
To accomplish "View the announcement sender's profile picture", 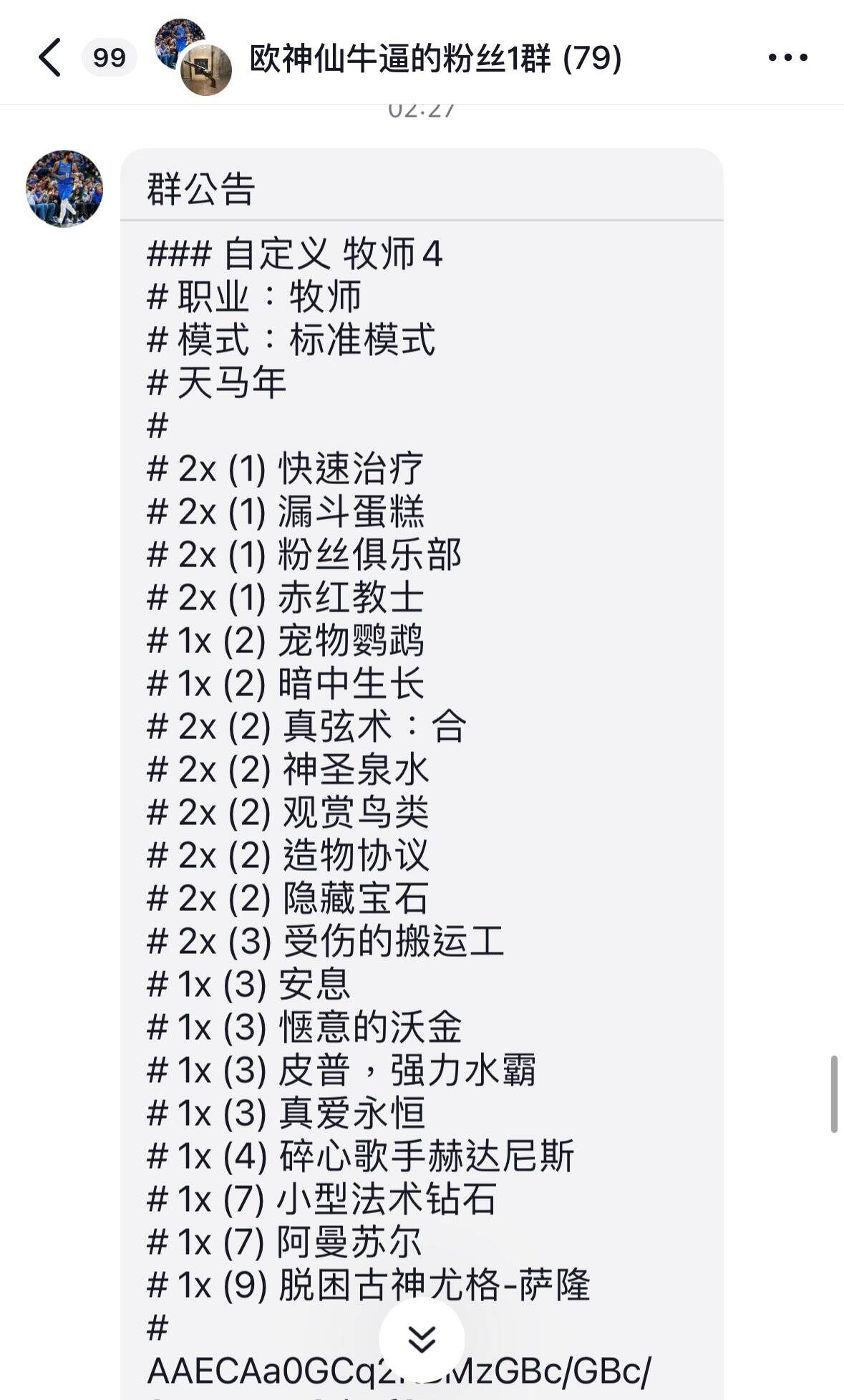I will point(64,188).
